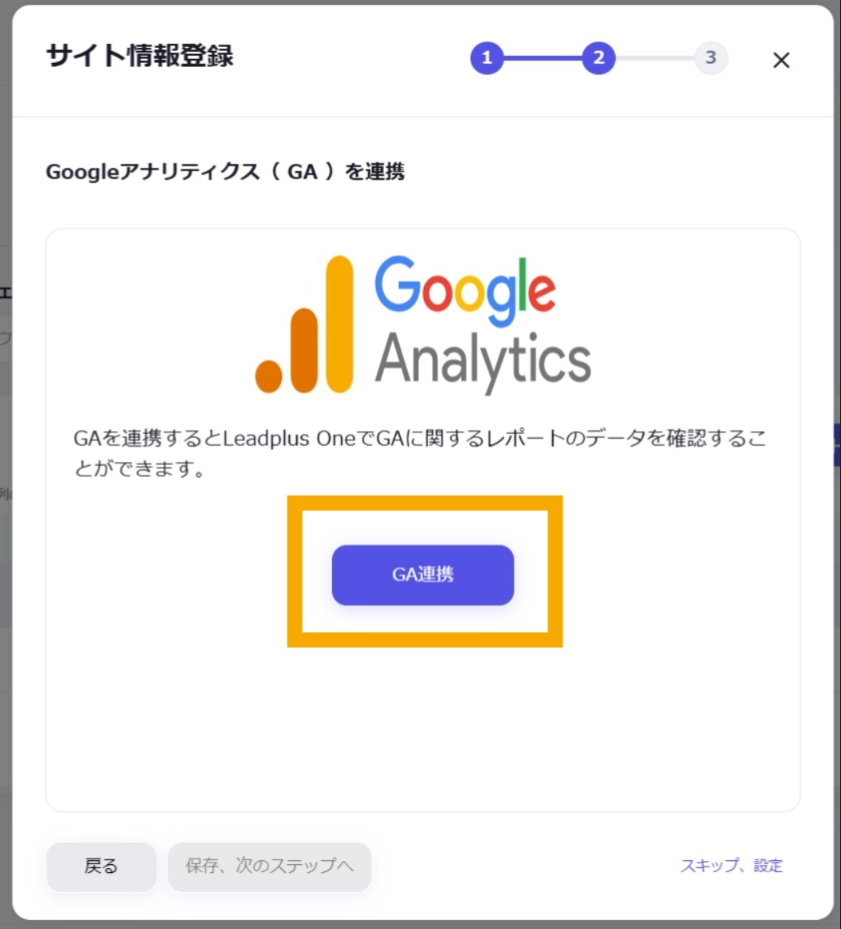Skip via the スキップ、設定 link
Viewport: 841px width, 929px height.
coord(731,866)
